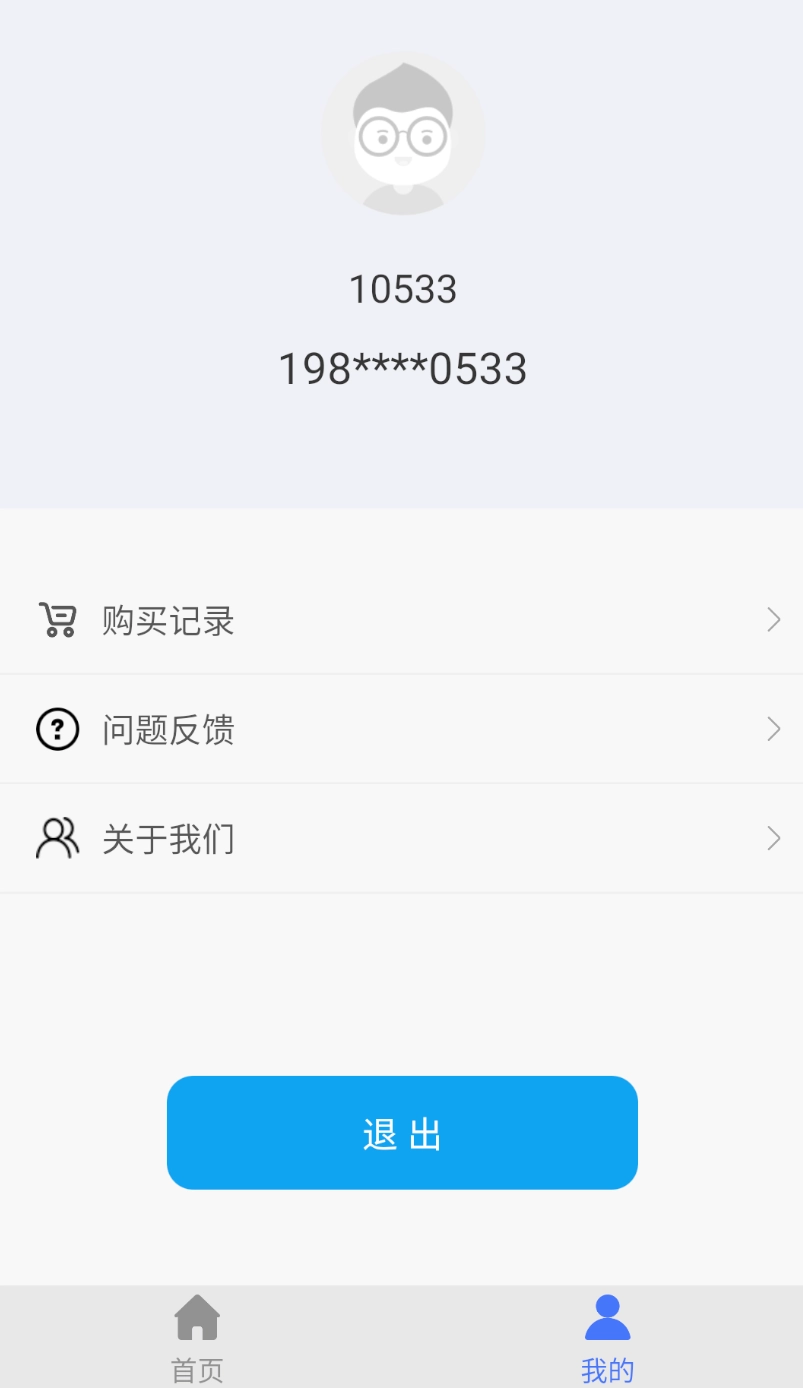Click the cart icon to view purchase history

click(57, 620)
